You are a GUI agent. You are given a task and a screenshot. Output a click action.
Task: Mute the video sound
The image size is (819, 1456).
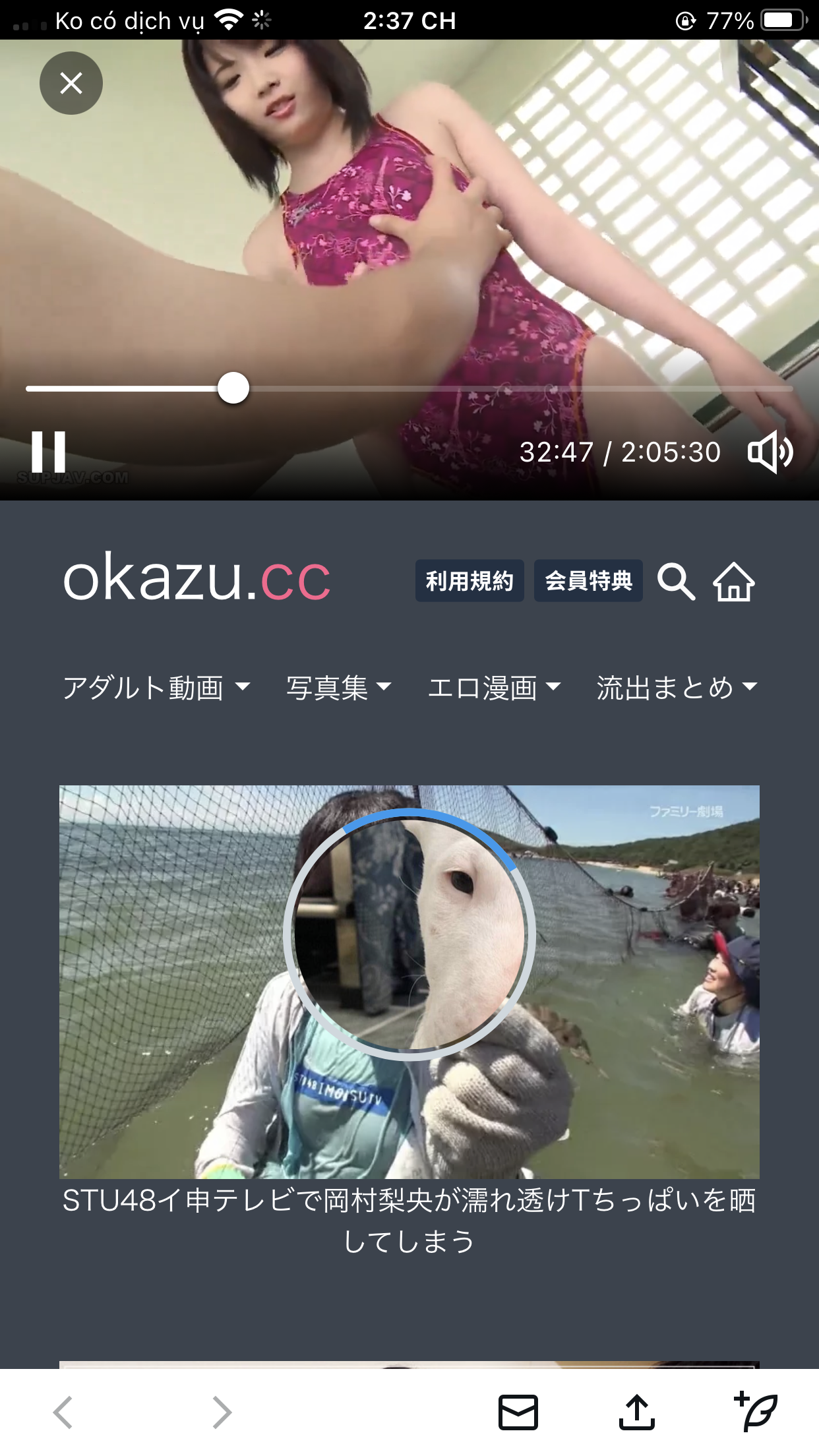[x=770, y=452]
